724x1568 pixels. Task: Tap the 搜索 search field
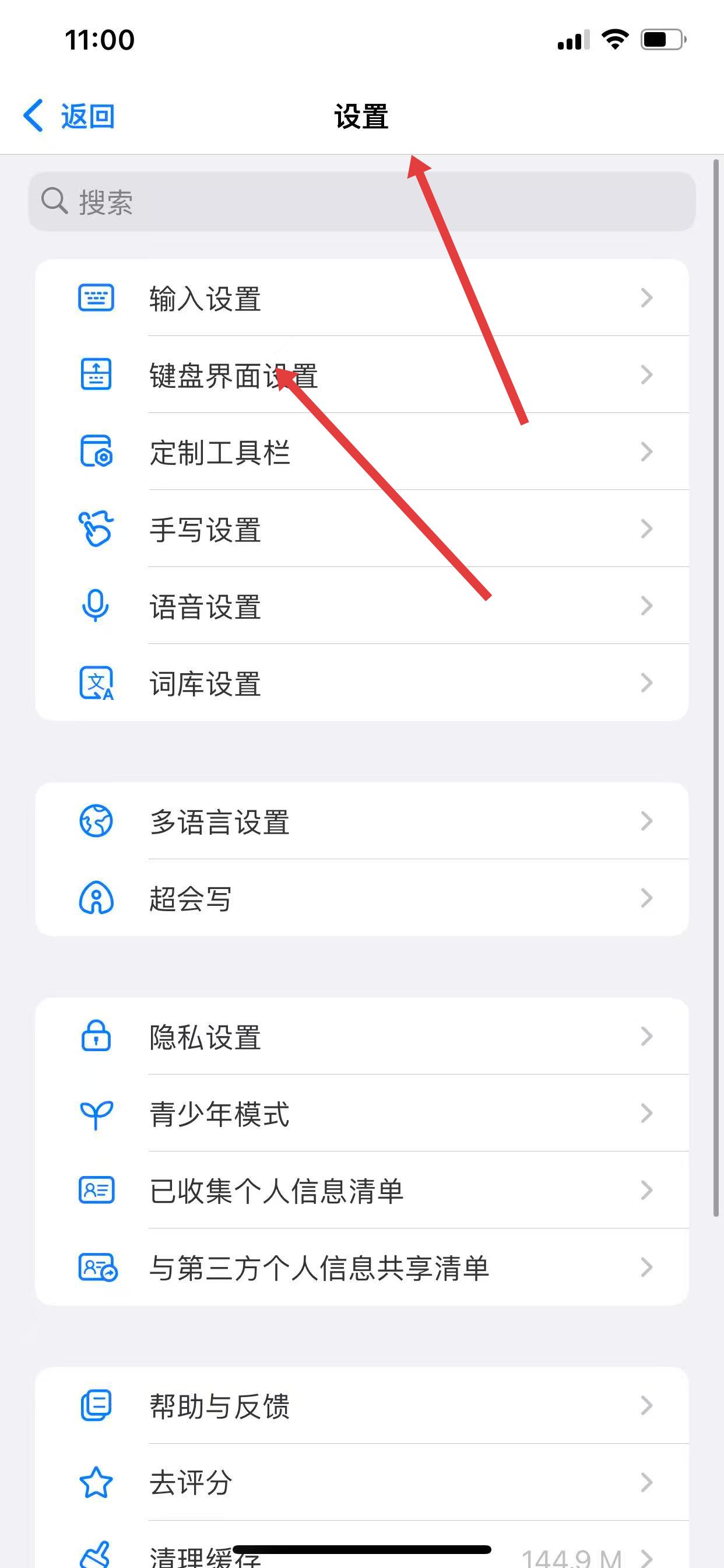tap(361, 201)
